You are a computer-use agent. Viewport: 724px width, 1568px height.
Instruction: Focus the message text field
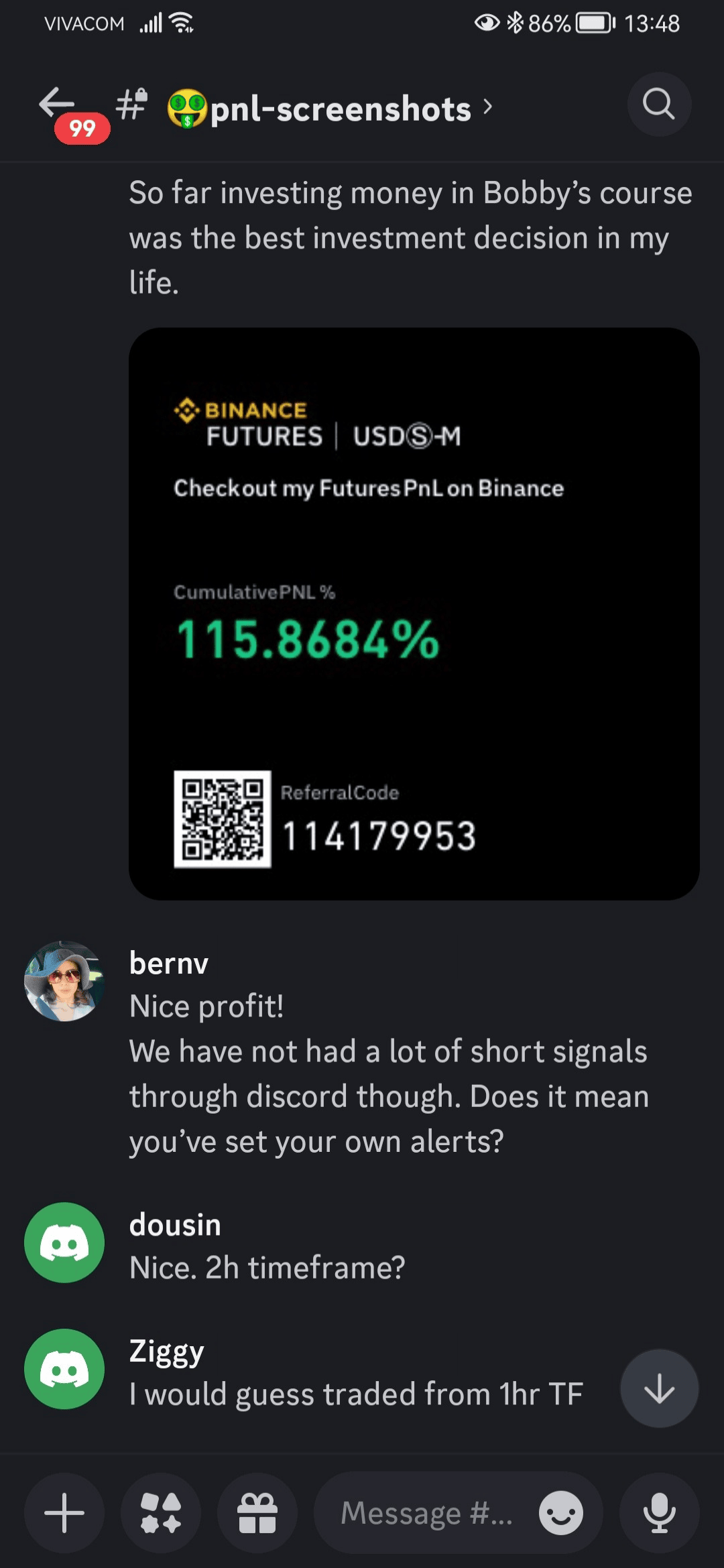click(426, 1512)
